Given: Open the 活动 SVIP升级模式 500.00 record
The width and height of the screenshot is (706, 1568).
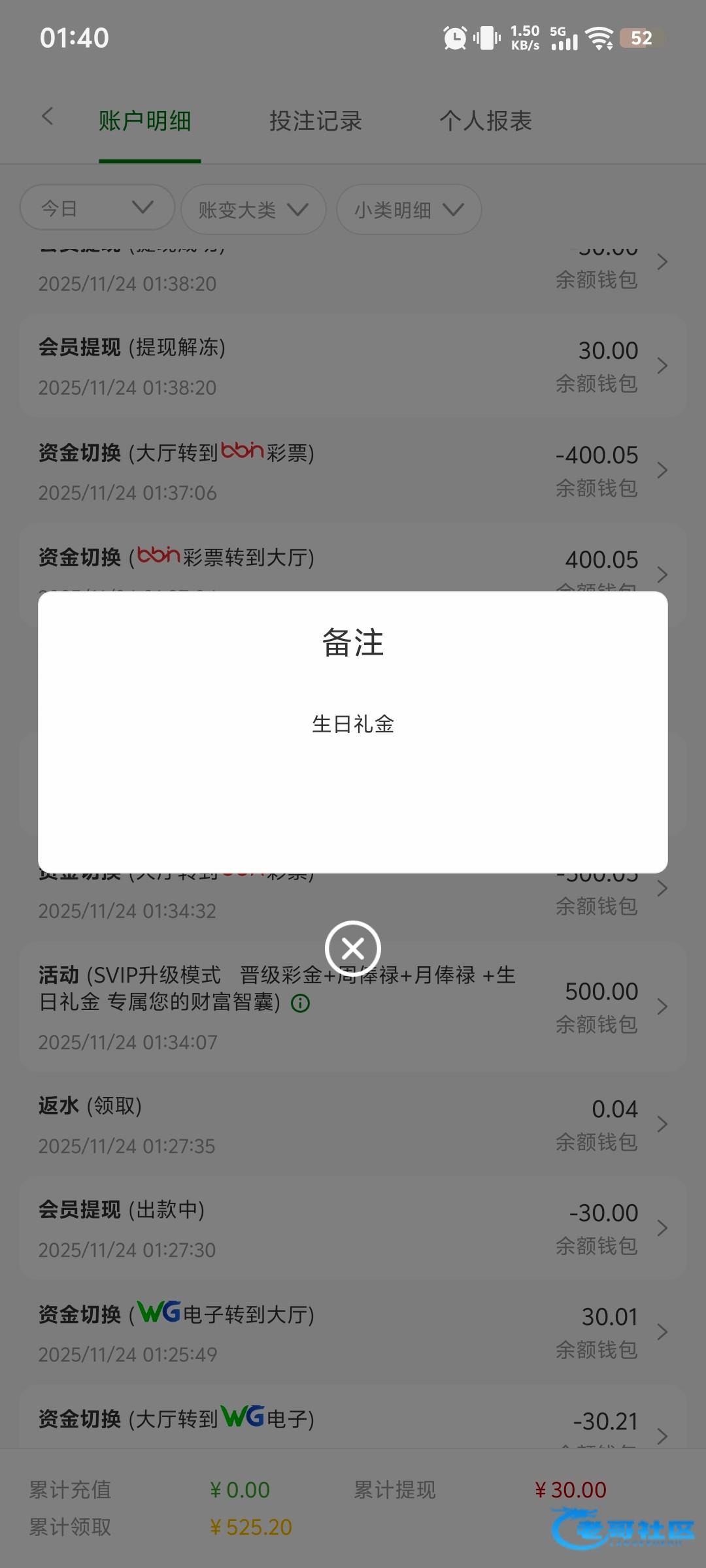Looking at the screenshot, I should [x=353, y=1006].
